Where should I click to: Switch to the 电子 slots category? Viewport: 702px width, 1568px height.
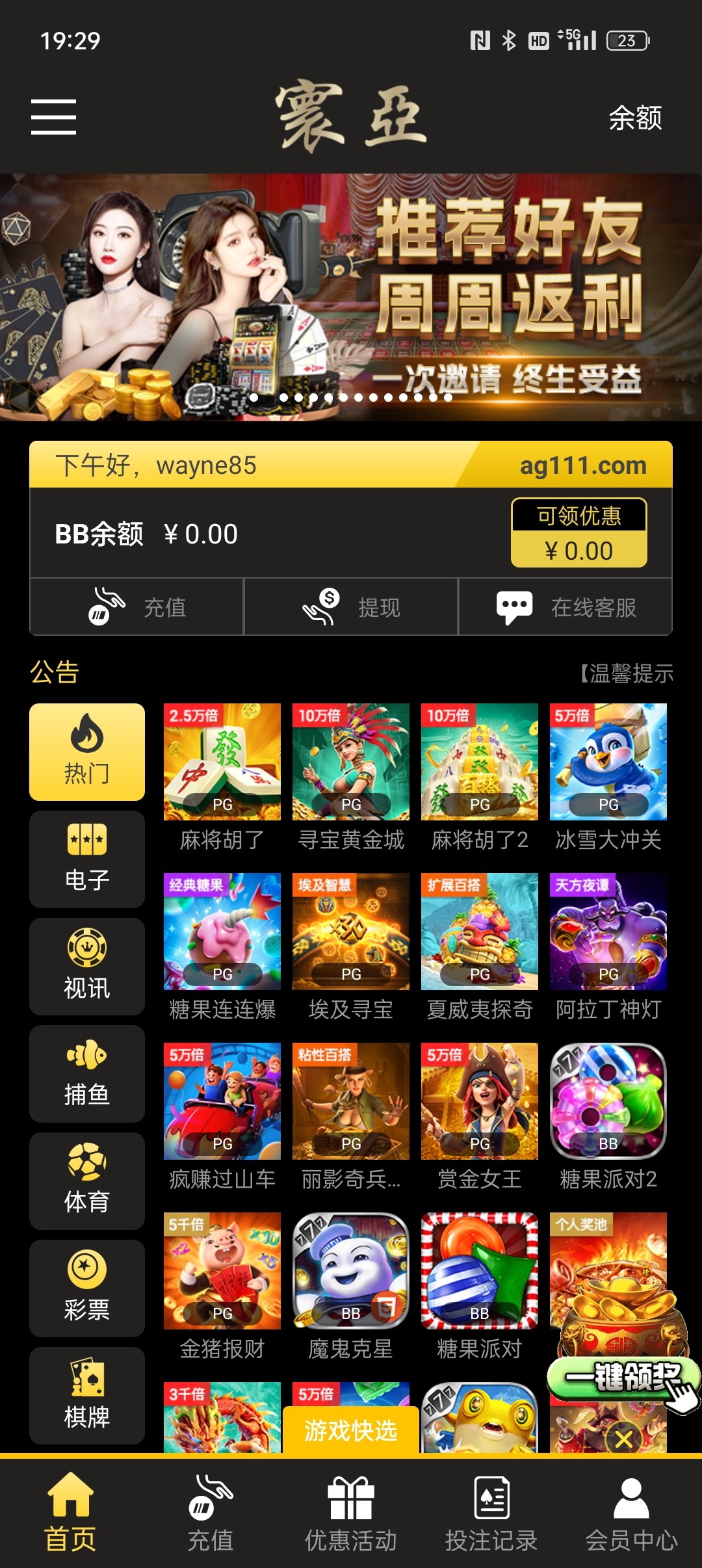pos(86,859)
